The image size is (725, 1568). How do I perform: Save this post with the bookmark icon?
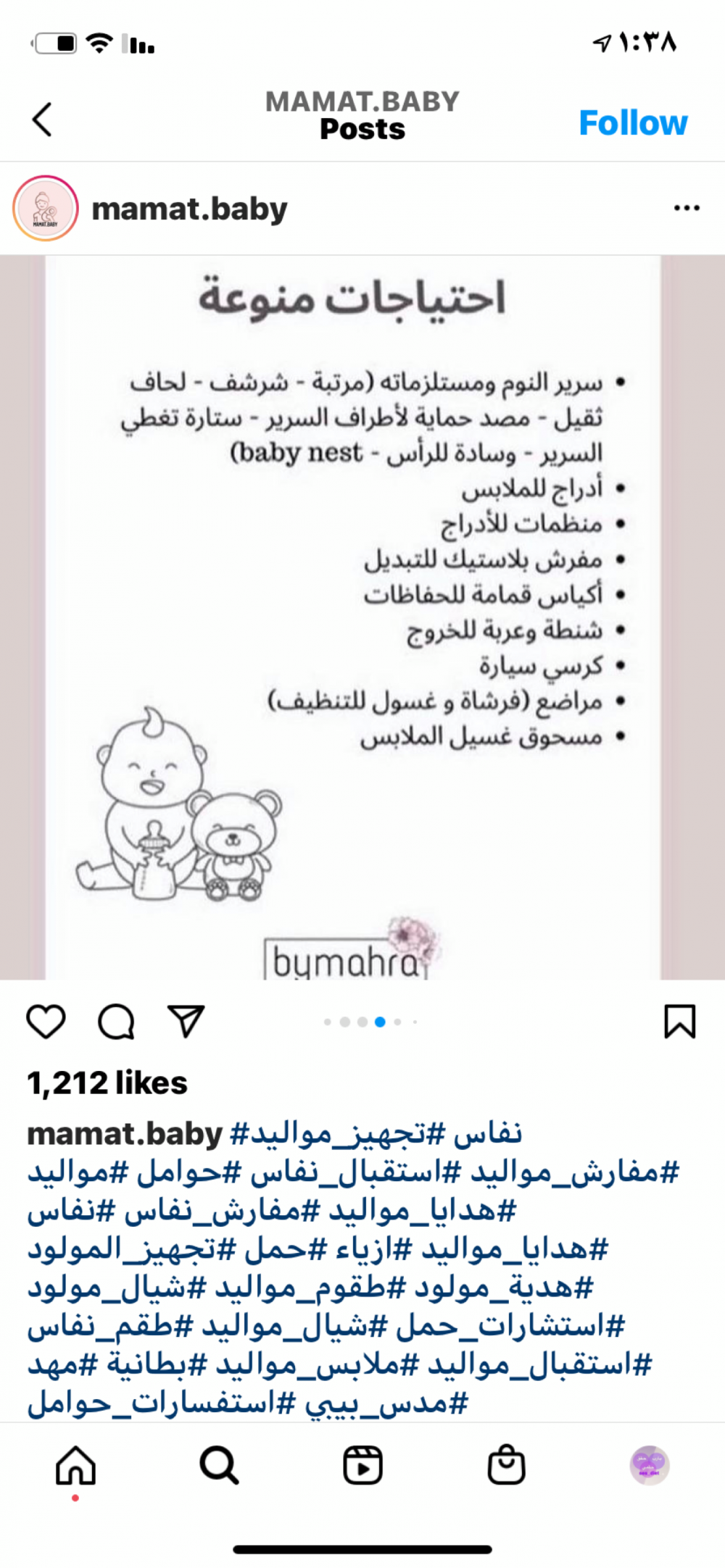pos(679,1022)
